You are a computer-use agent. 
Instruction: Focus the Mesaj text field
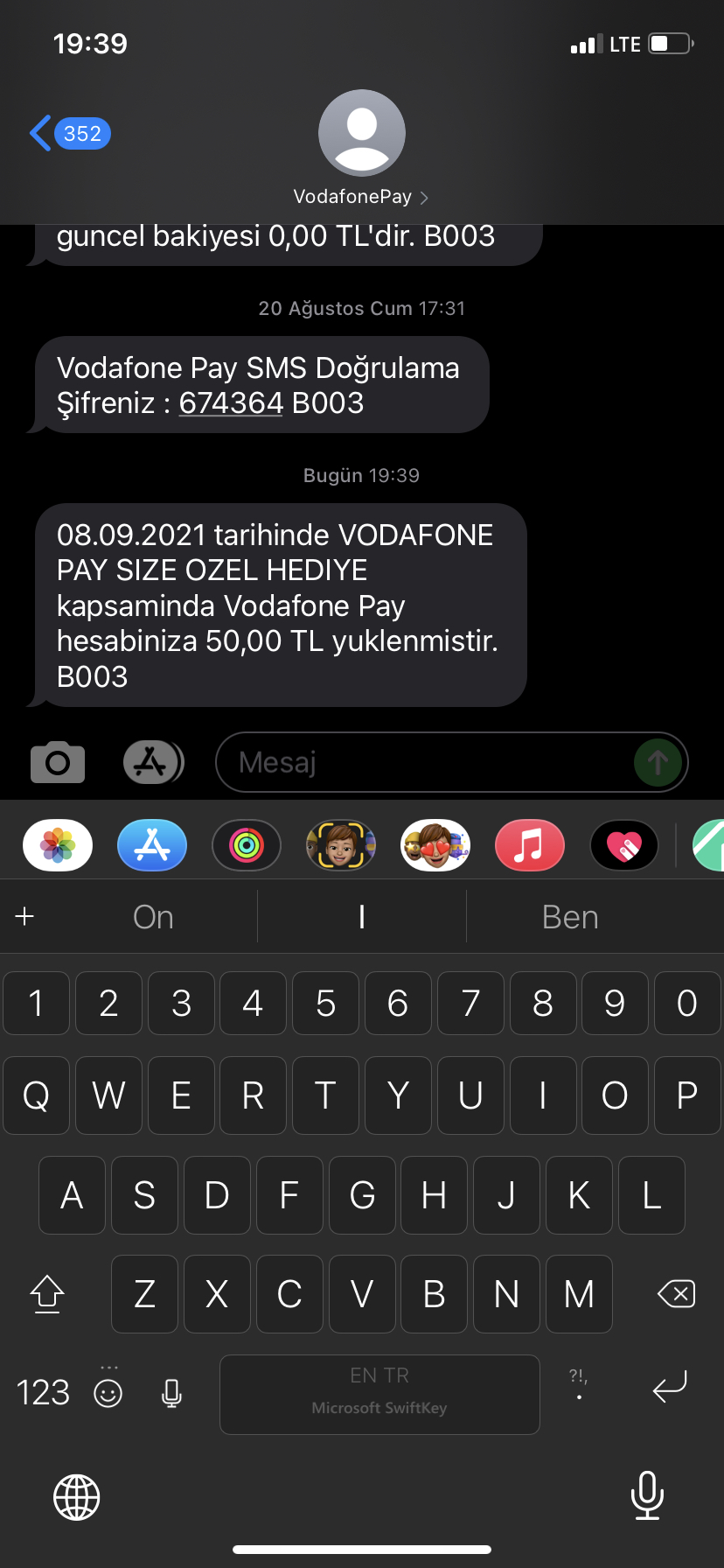click(428, 762)
